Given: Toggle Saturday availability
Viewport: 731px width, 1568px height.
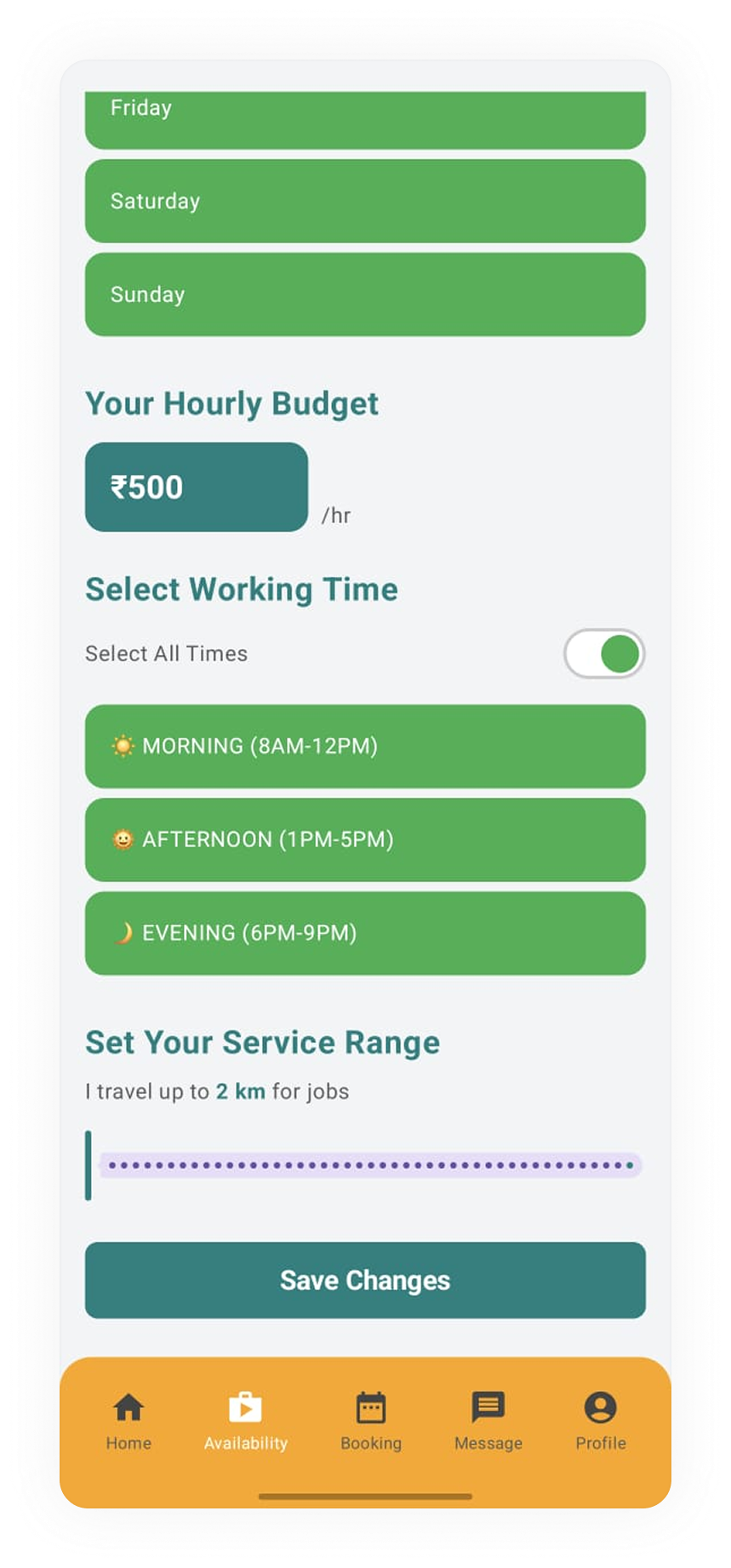Looking at the screenshot, I should 365,201.
